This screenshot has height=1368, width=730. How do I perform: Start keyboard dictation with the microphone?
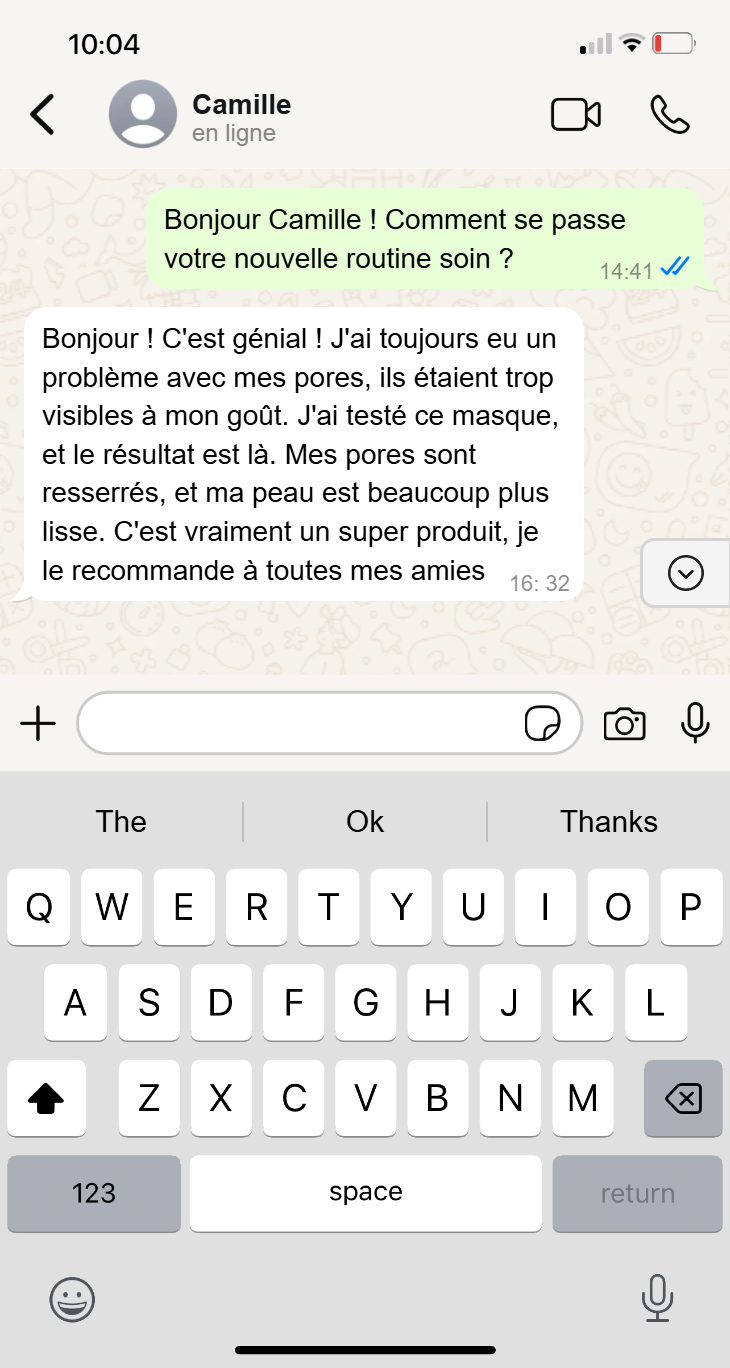pos(656,1299)
